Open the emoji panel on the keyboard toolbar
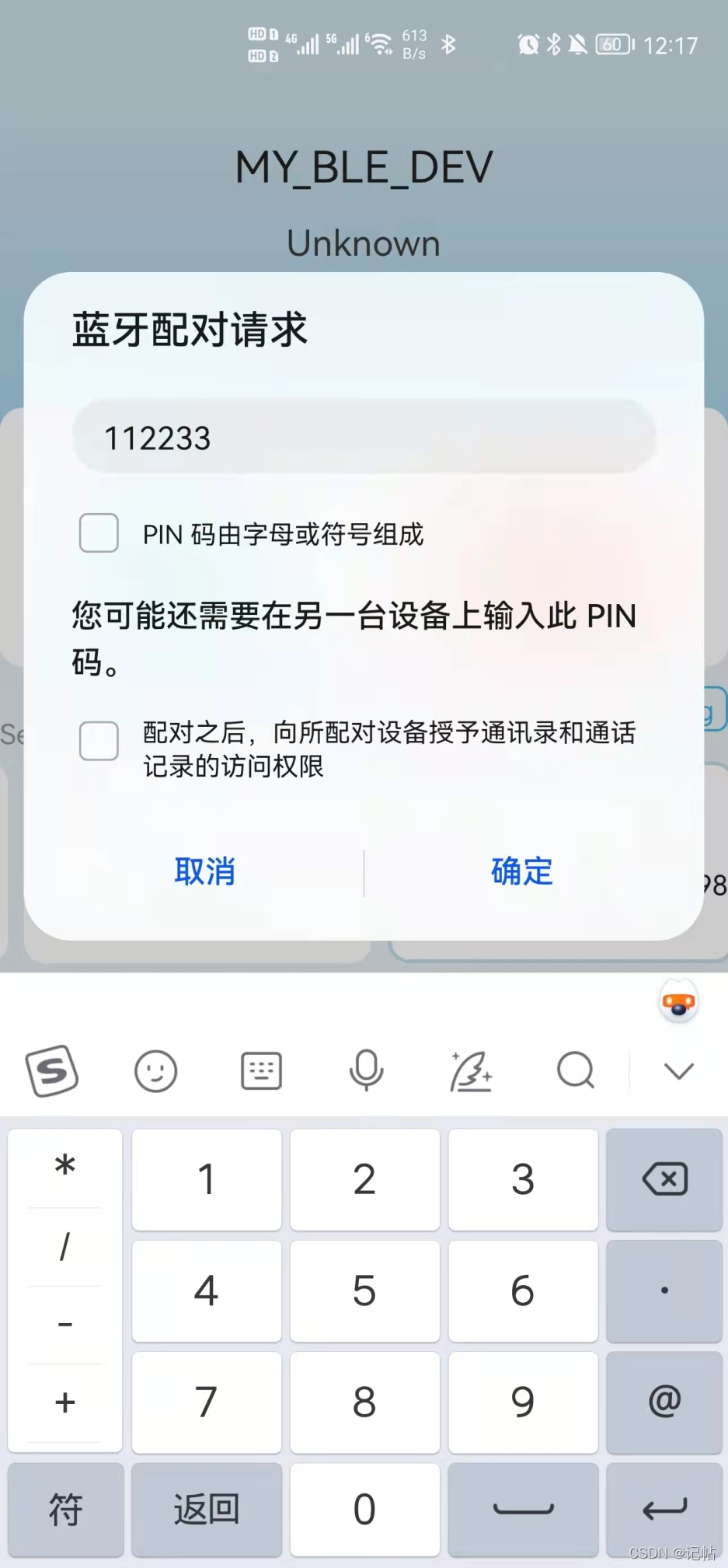 pyautogui.click(x=156, y=1070)
